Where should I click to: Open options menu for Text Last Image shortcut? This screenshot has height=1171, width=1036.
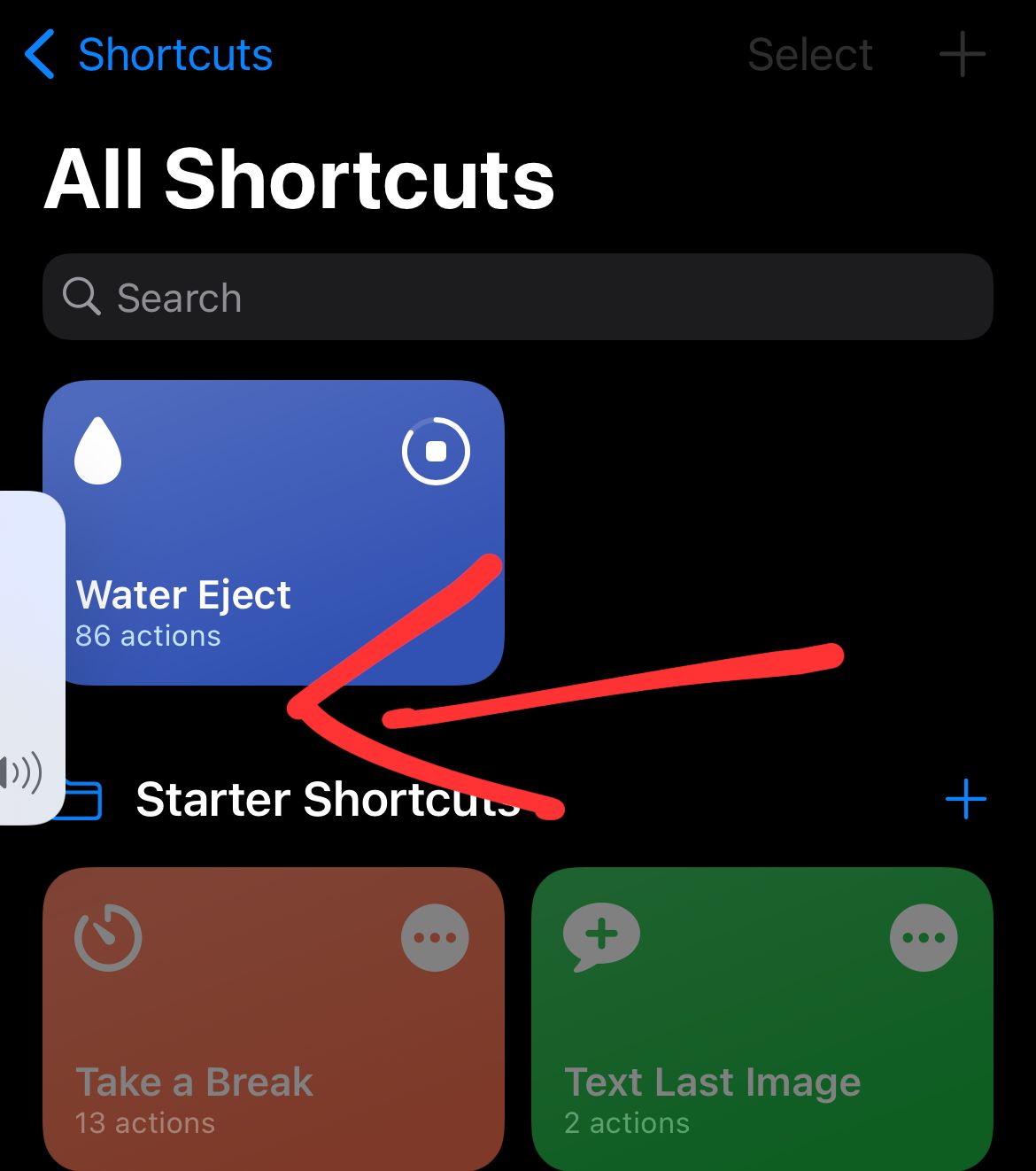924,937
